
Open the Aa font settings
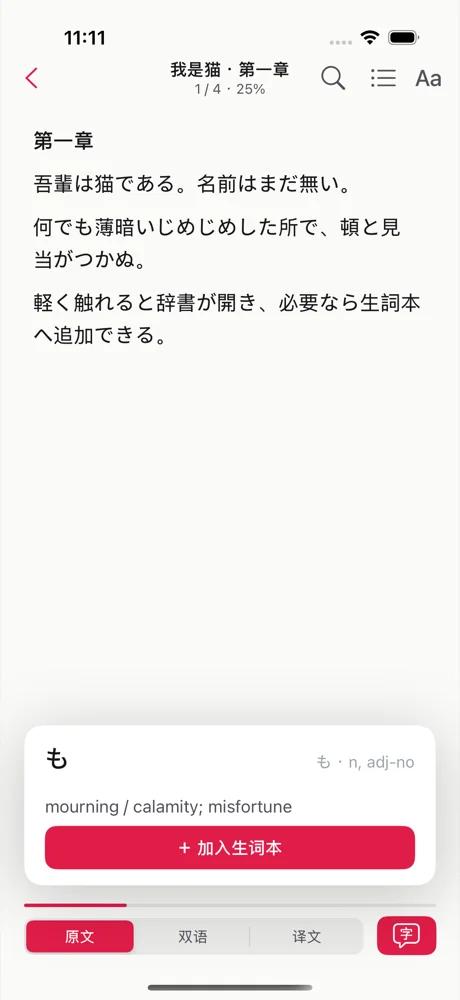pyautogui.click(x=429, y=78)
